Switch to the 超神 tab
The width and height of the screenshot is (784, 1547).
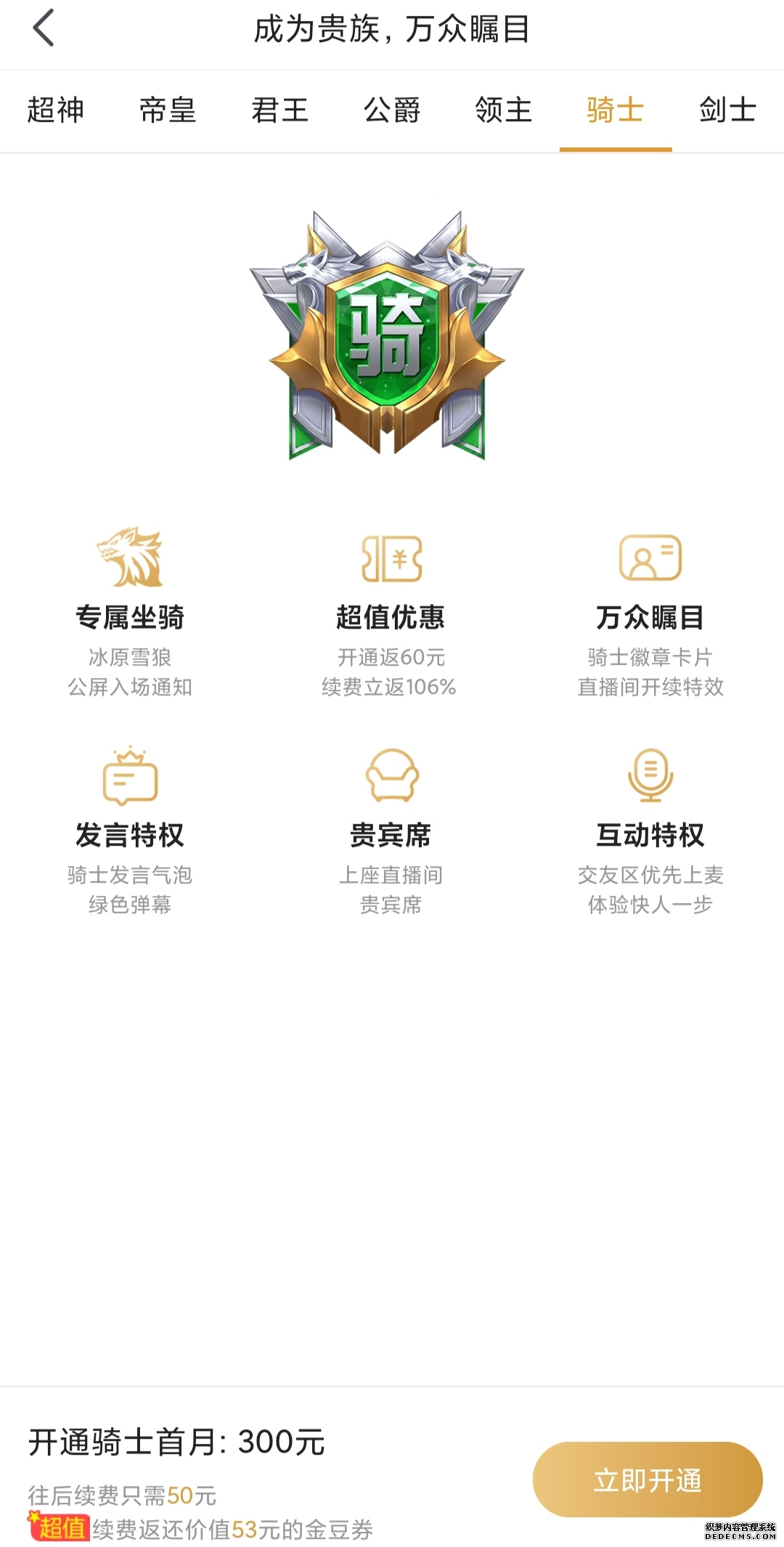click(58, 110)
